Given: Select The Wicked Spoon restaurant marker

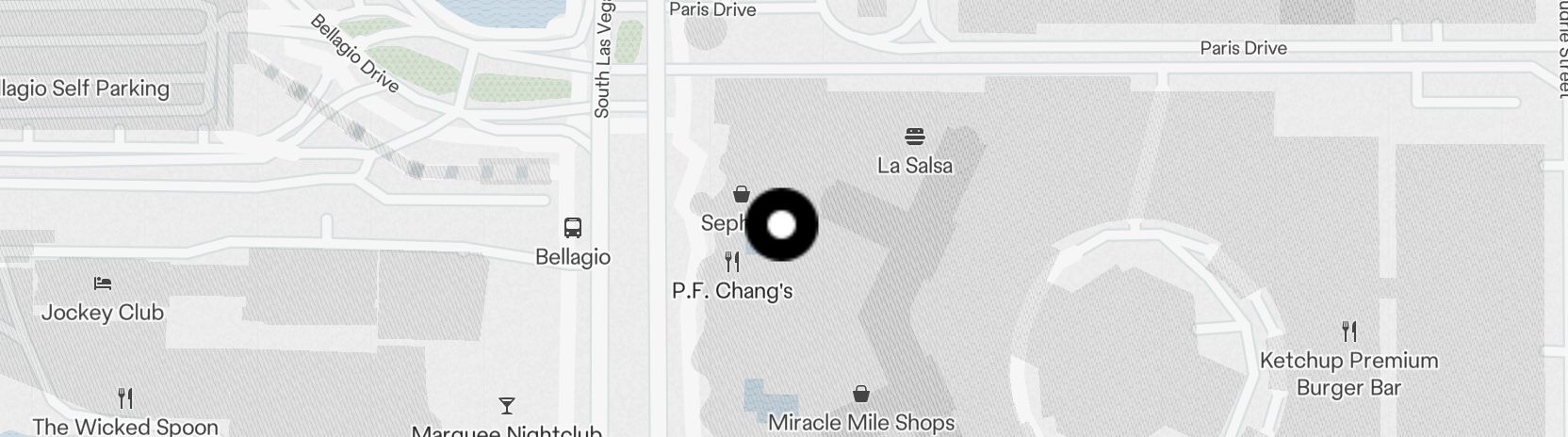Looking at the screenshot, I should click(x=125, y=398).
